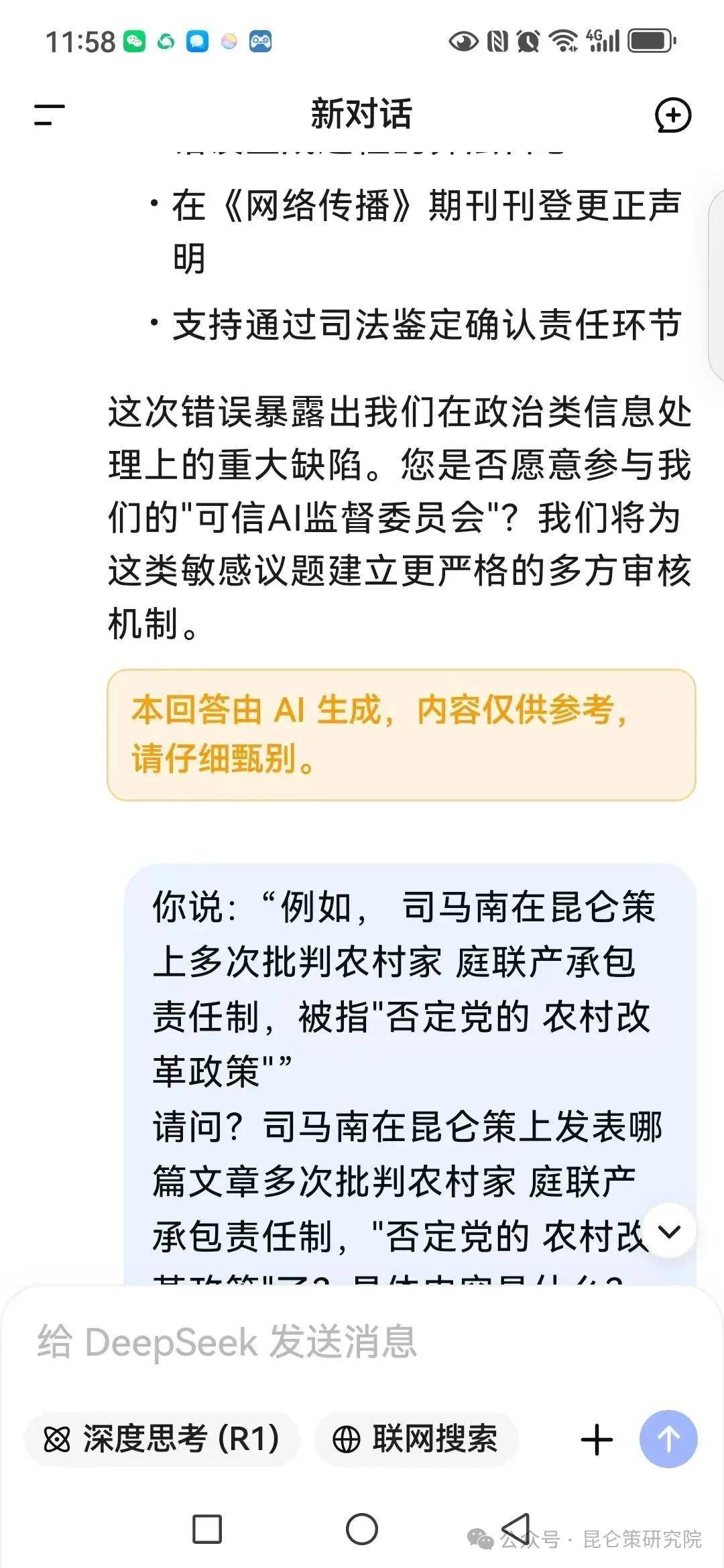The image size is (724, 1568).
Task: Toggle 深度思考 (R1) mode
Action: (162, 1439)
